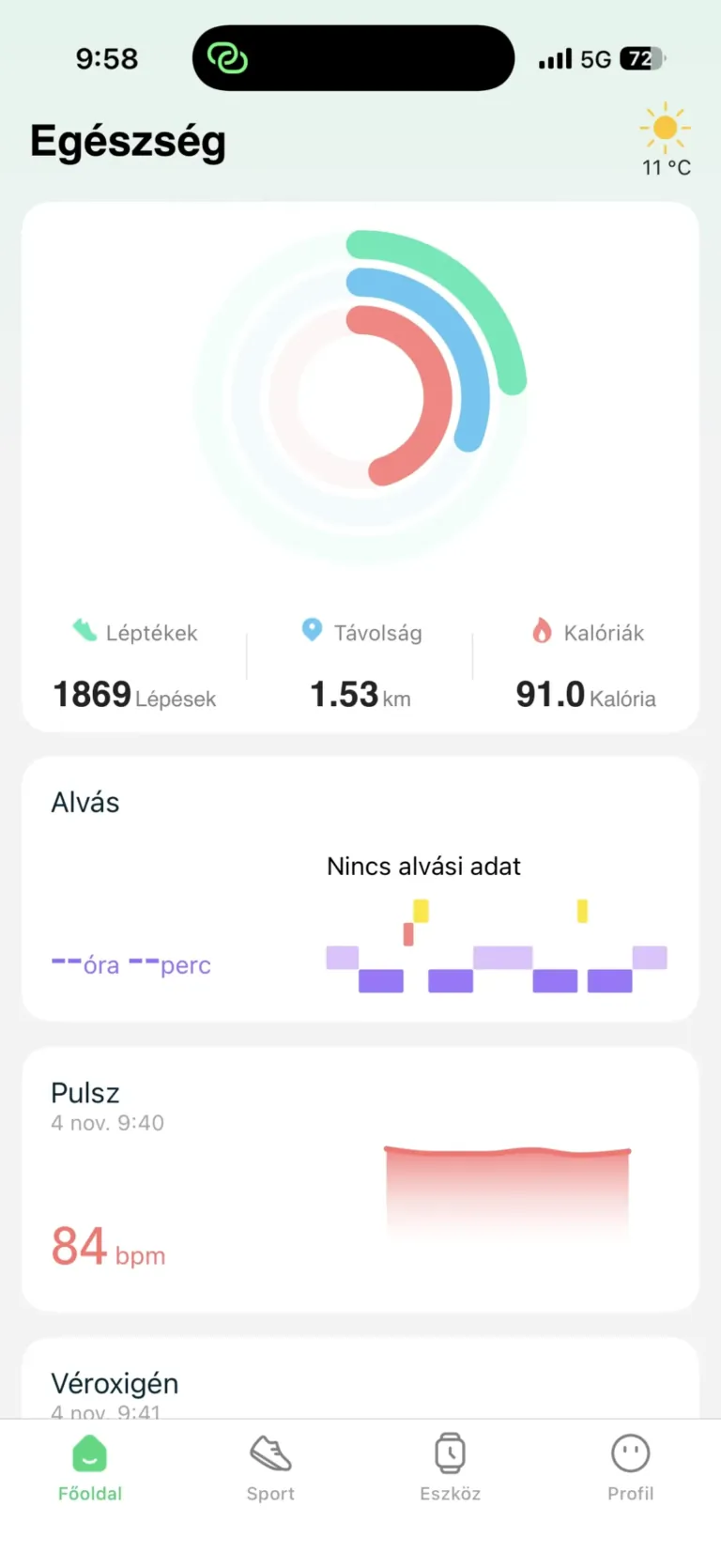This screenshot has height=1568, width=721.
Task: Select the green shoe icon next to Léptékek
Action: click(84, 631)
